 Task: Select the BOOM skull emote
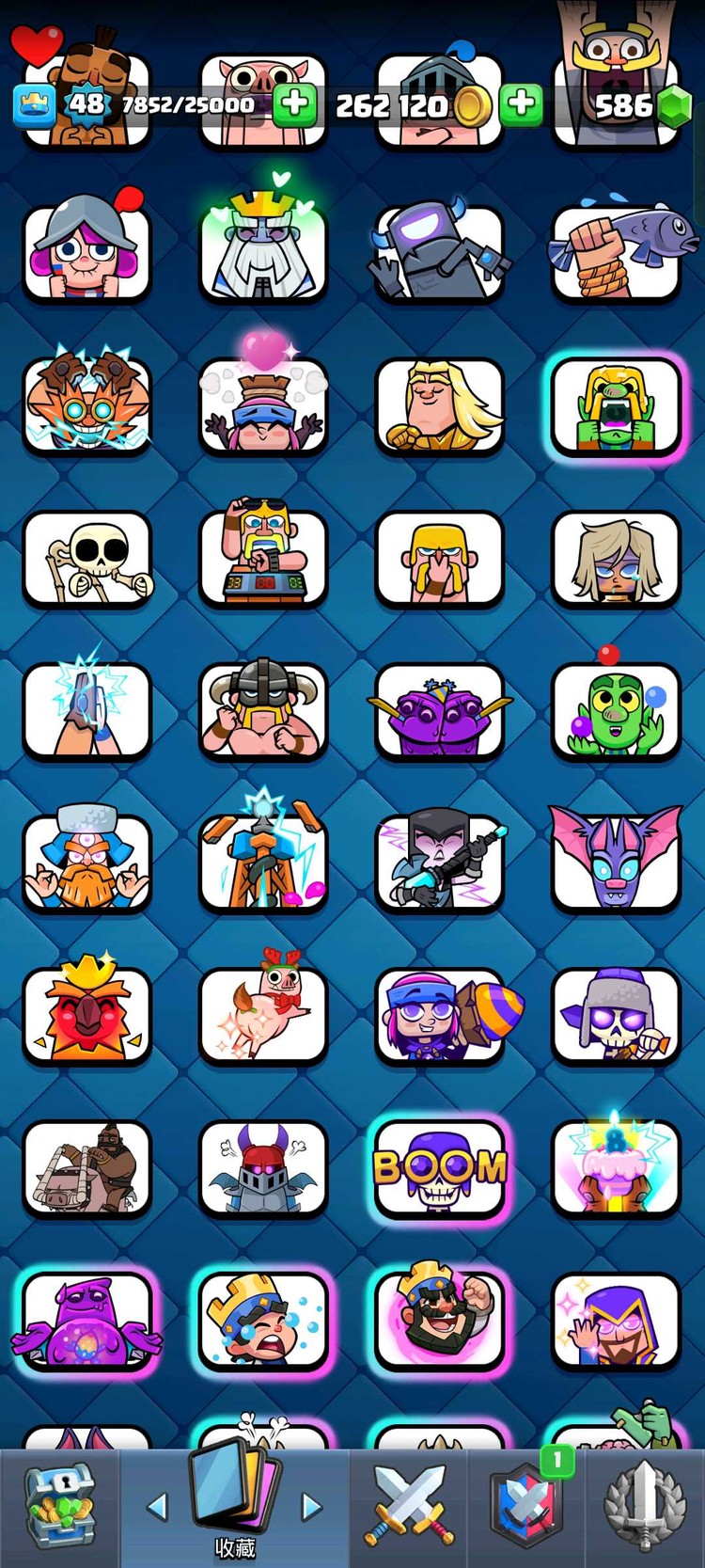tap(440, 1169)
